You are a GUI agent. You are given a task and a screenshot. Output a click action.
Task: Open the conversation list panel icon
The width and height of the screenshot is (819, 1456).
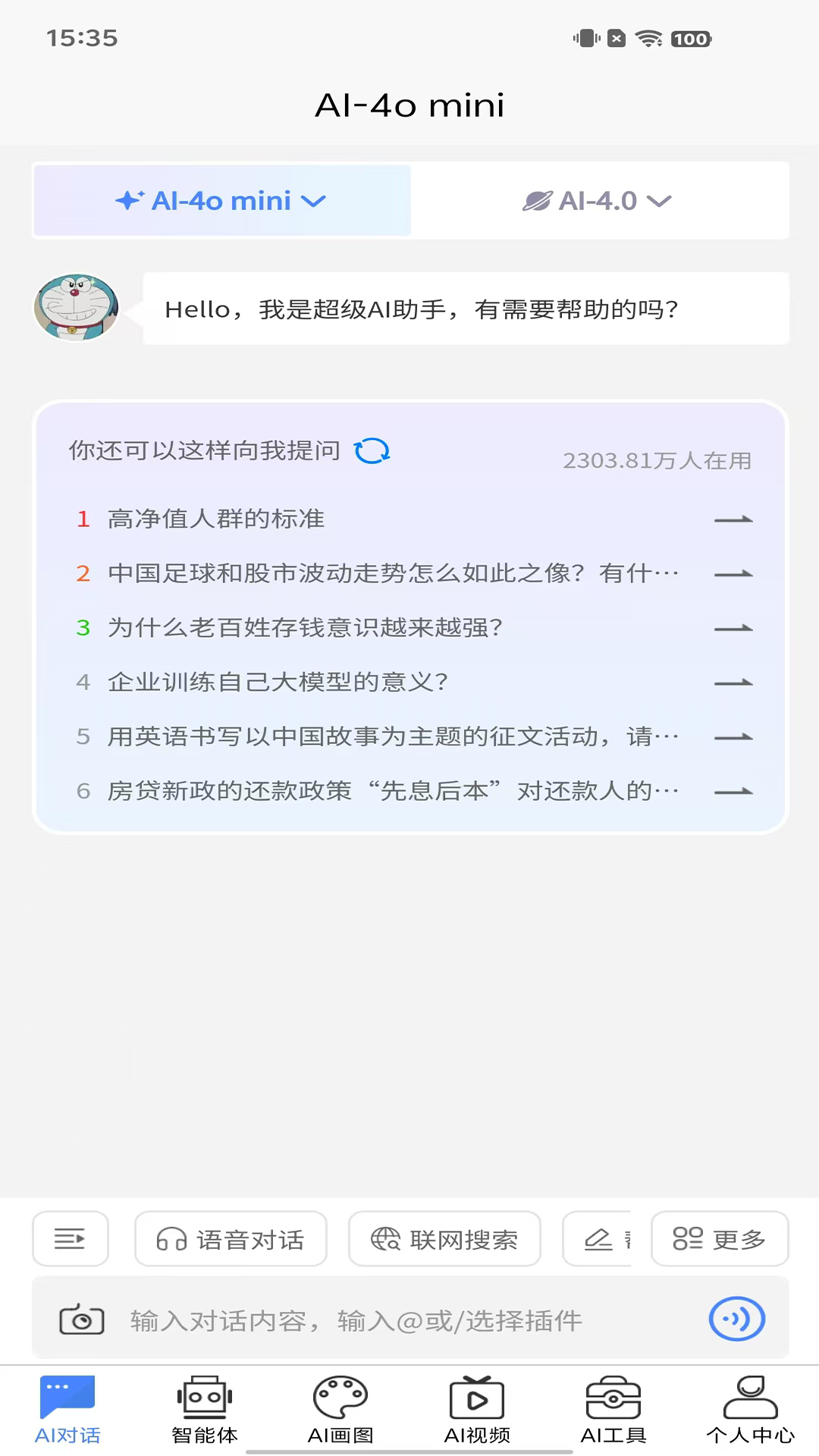[71, 1239]
